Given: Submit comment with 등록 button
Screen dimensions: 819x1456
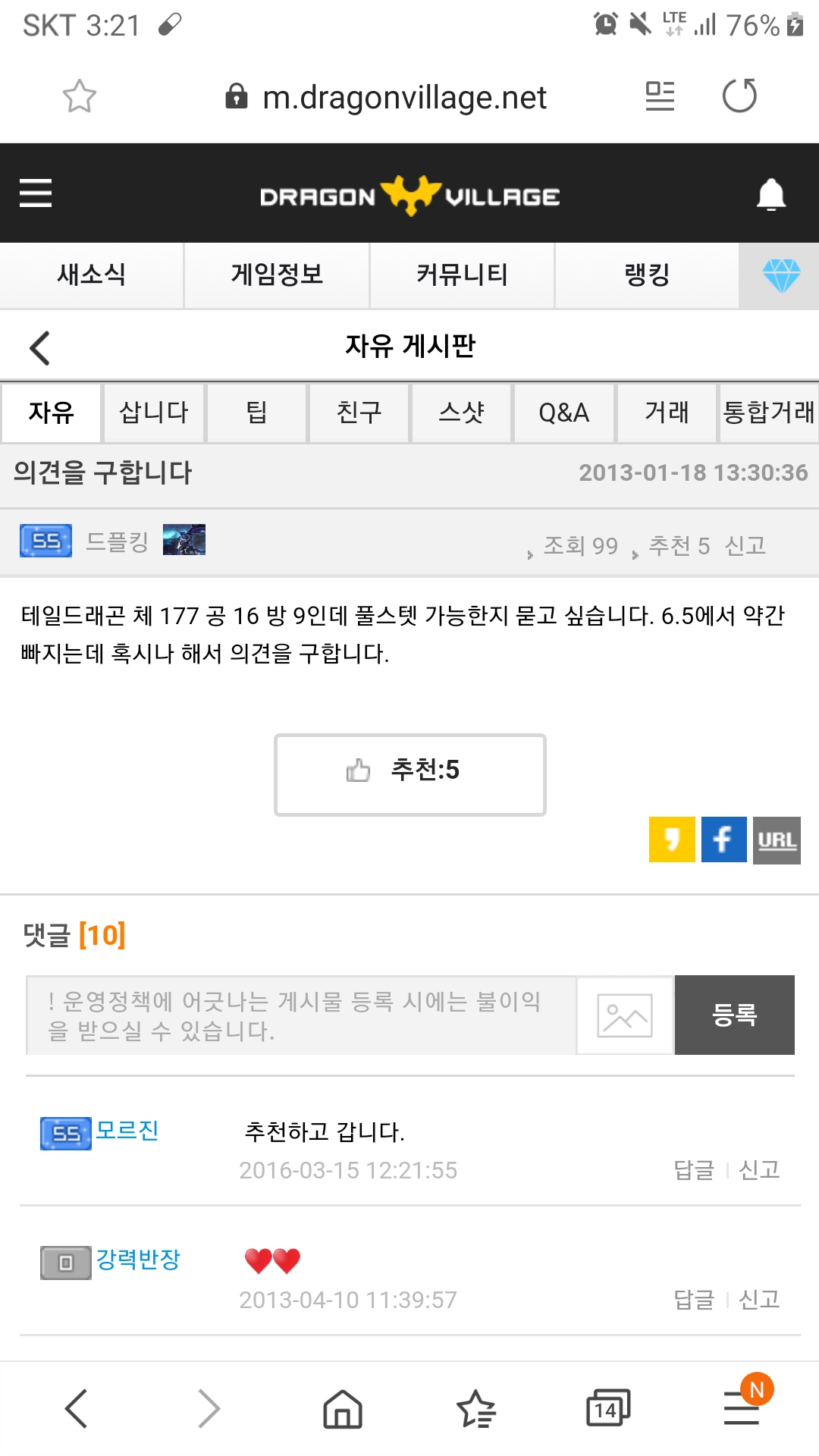Looking at the screenshot, I should (x=734, y=1015).
